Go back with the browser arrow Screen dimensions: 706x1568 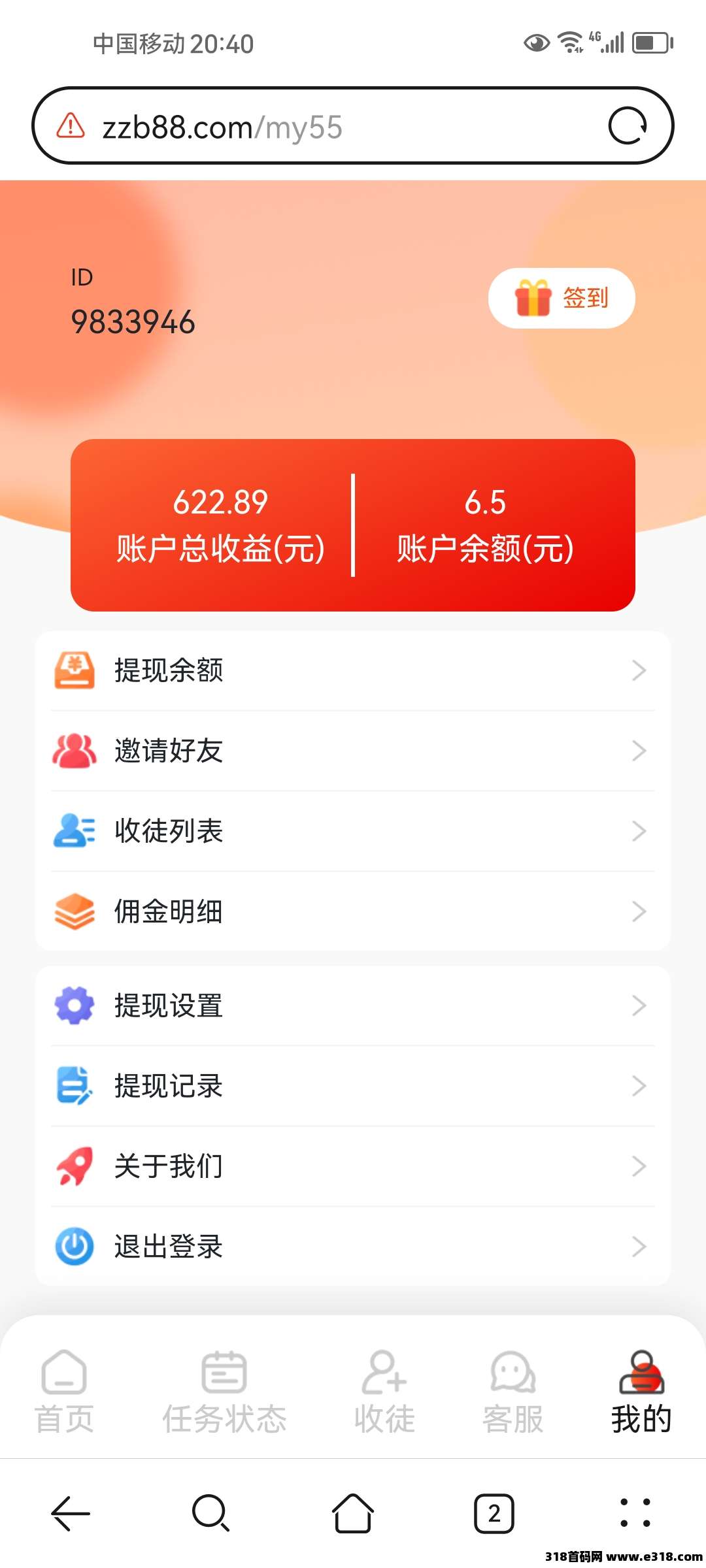[x=71, y=1513]
